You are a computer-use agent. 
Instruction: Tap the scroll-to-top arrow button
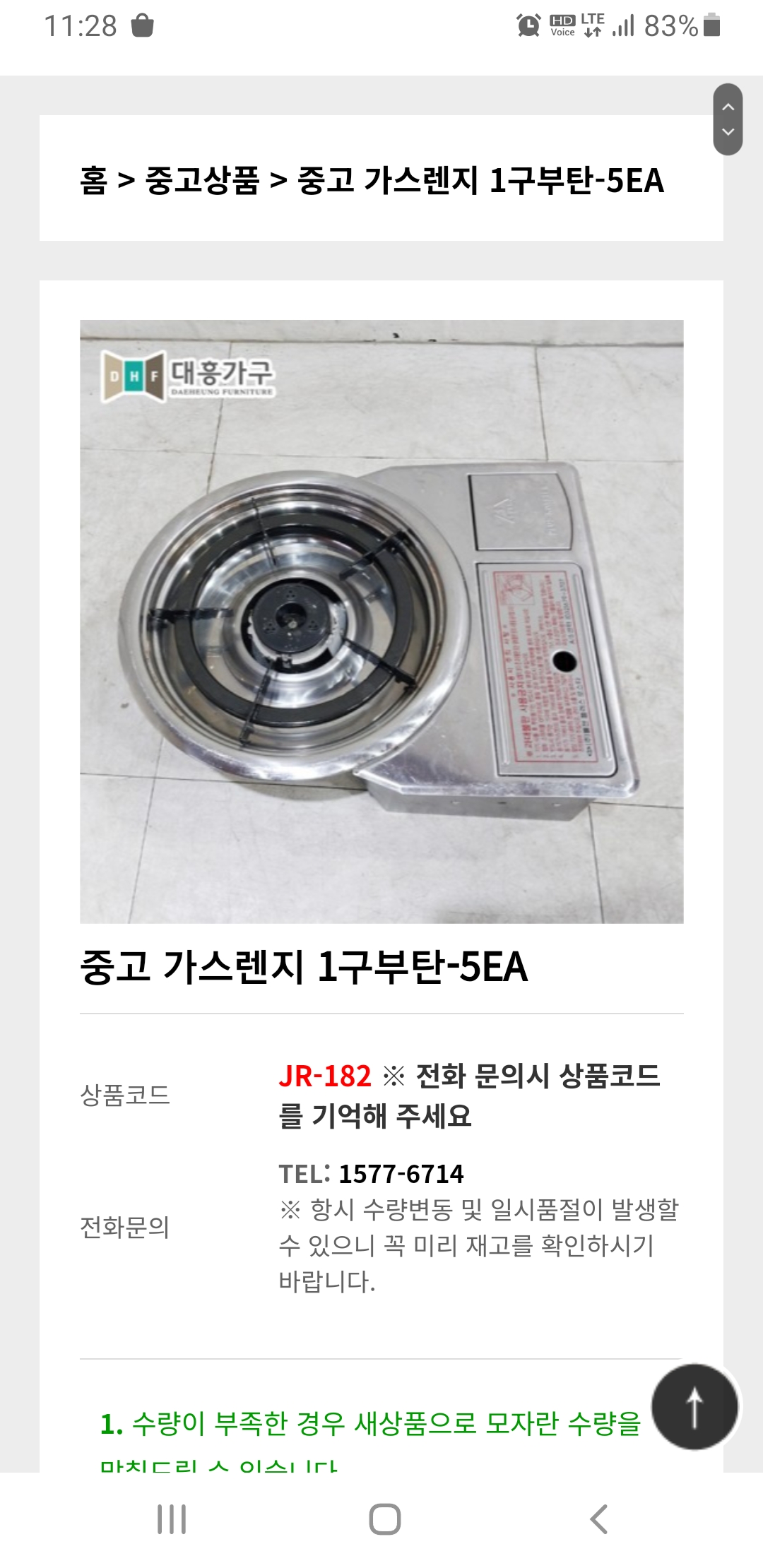(694, 1407)
